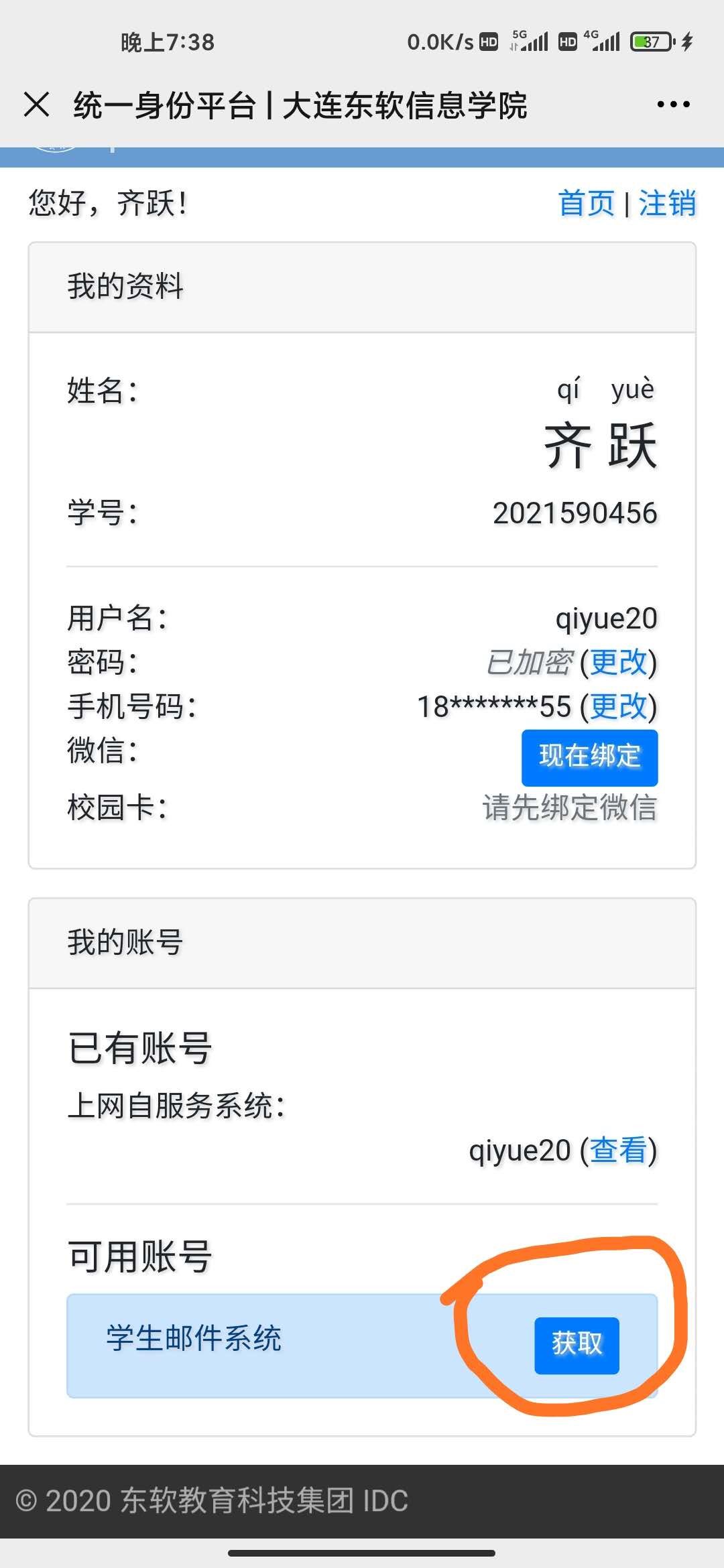
Task: Log out via 注销 link
Action: (x=667, y=203)
